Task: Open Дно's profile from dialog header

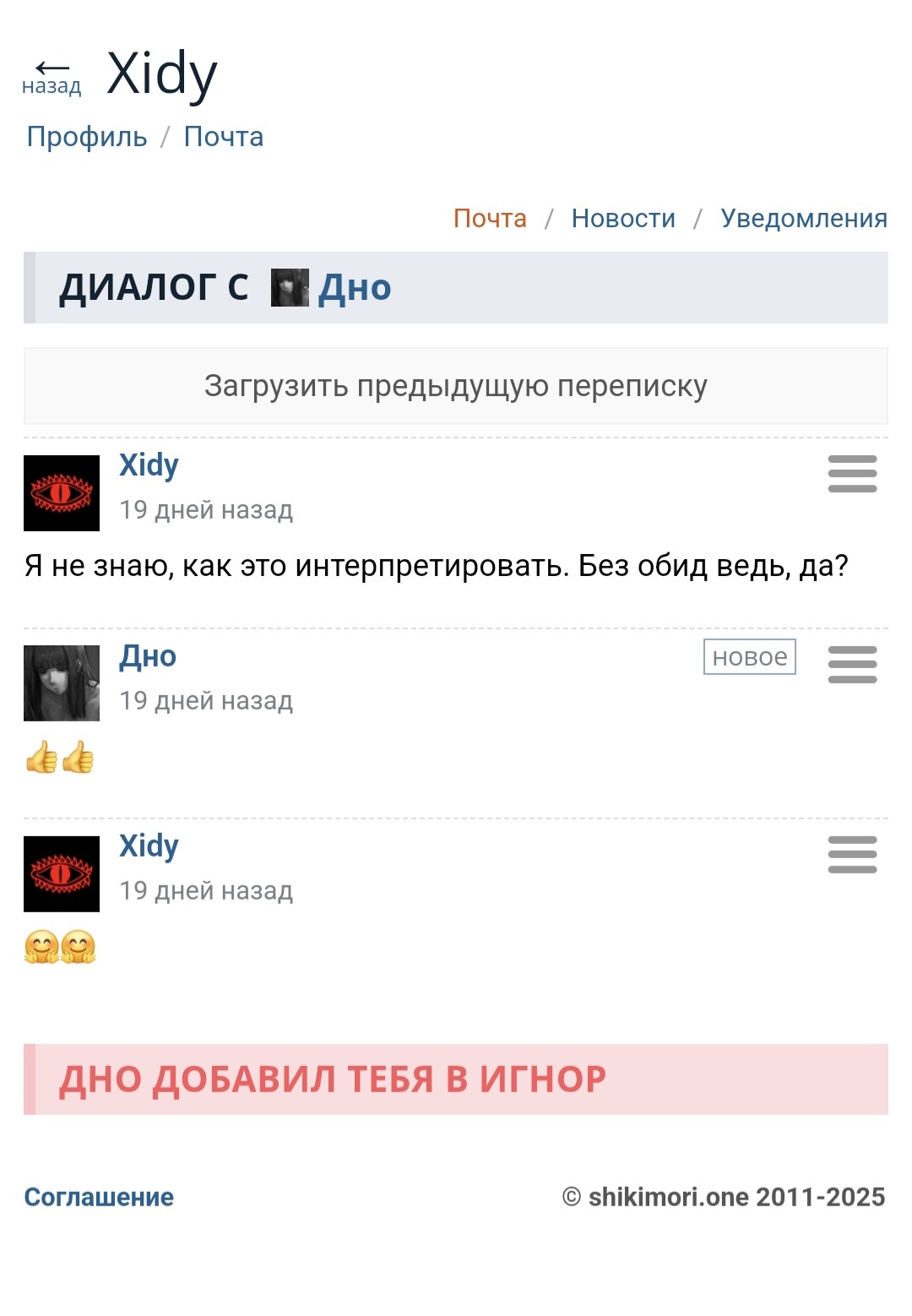Action: tap(355, 288)
